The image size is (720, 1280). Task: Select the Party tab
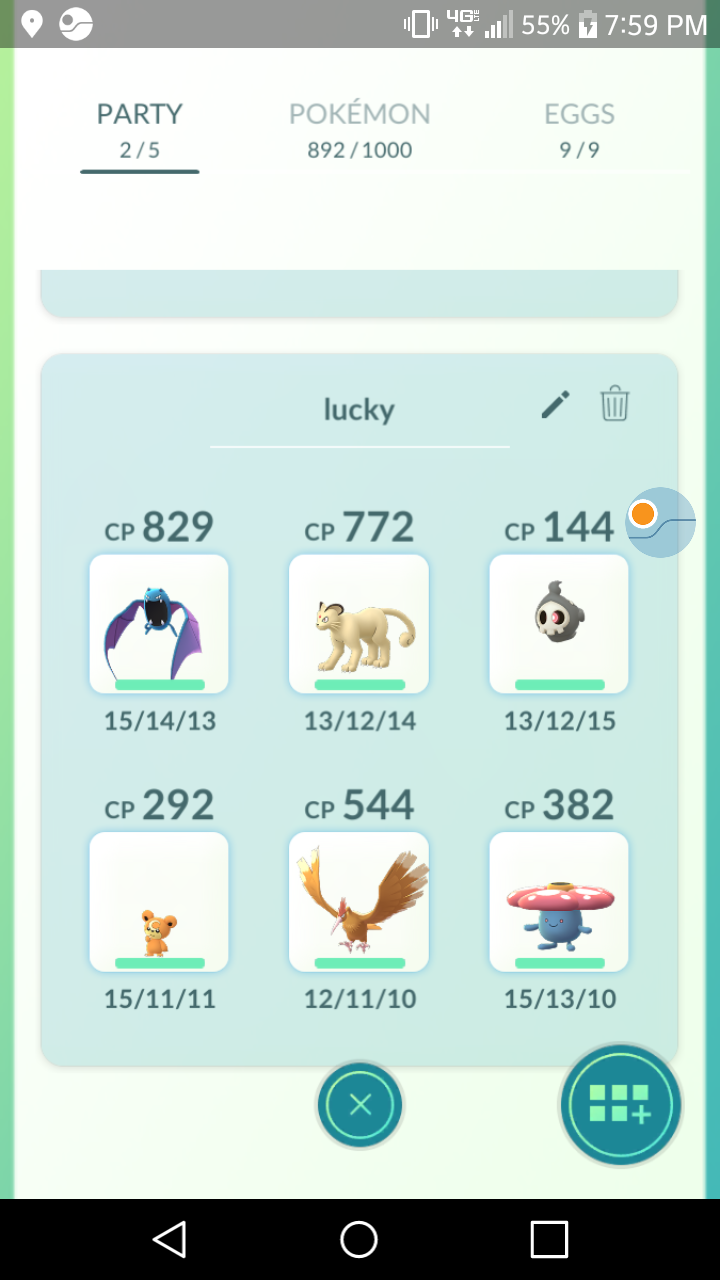(140, 131)
